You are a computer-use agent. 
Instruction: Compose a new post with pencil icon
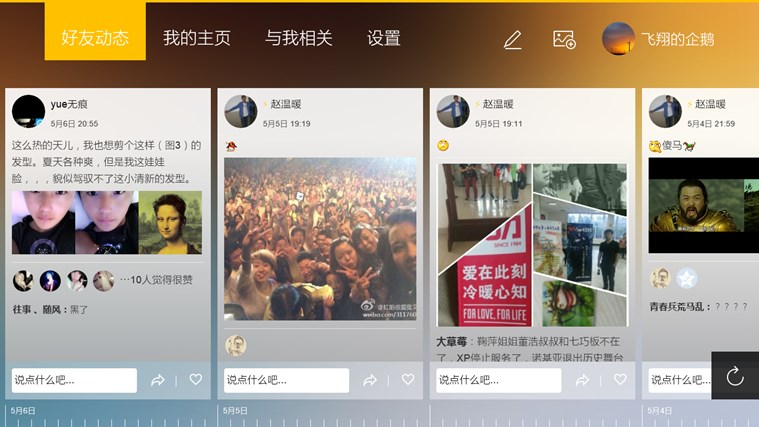tap(512, 40)
